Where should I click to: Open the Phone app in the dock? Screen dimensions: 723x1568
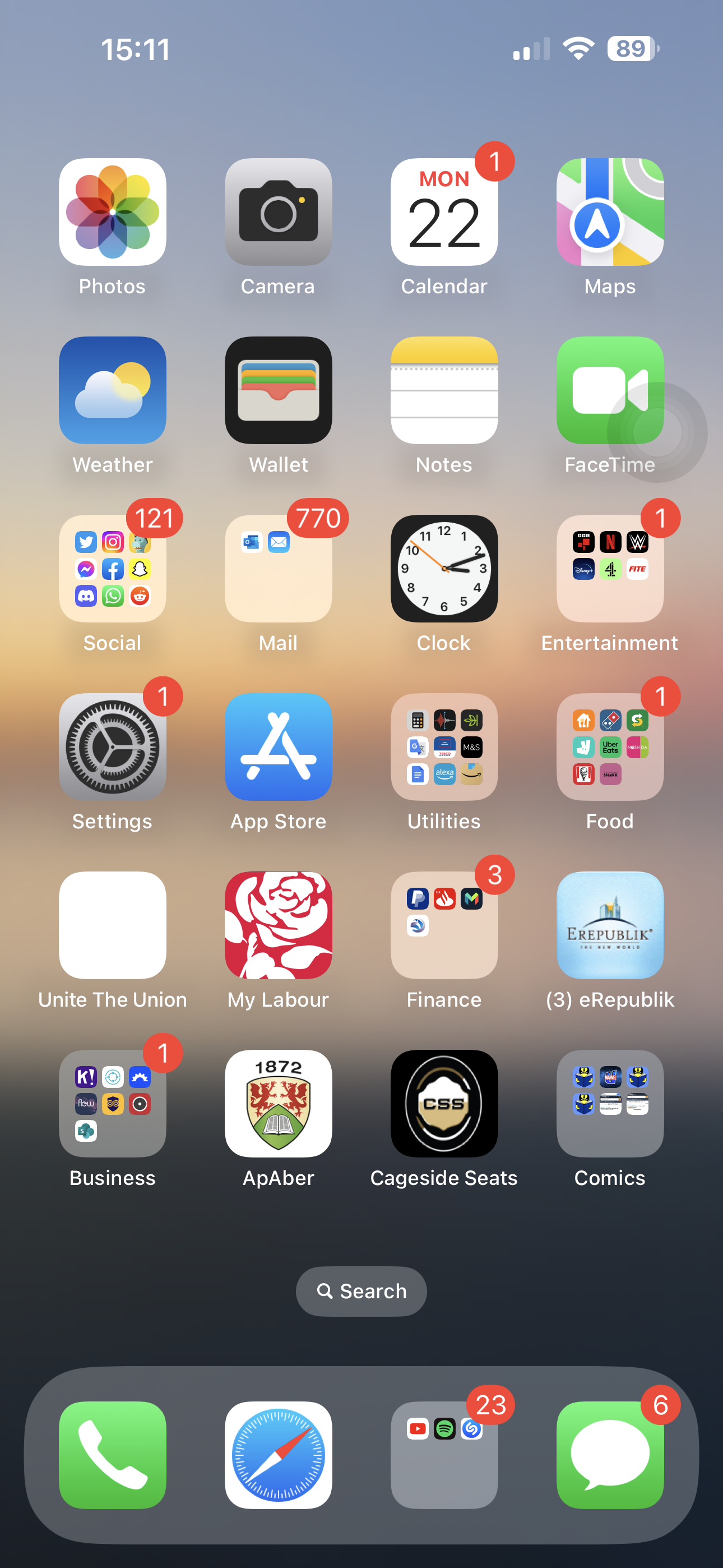point(113,1455)
